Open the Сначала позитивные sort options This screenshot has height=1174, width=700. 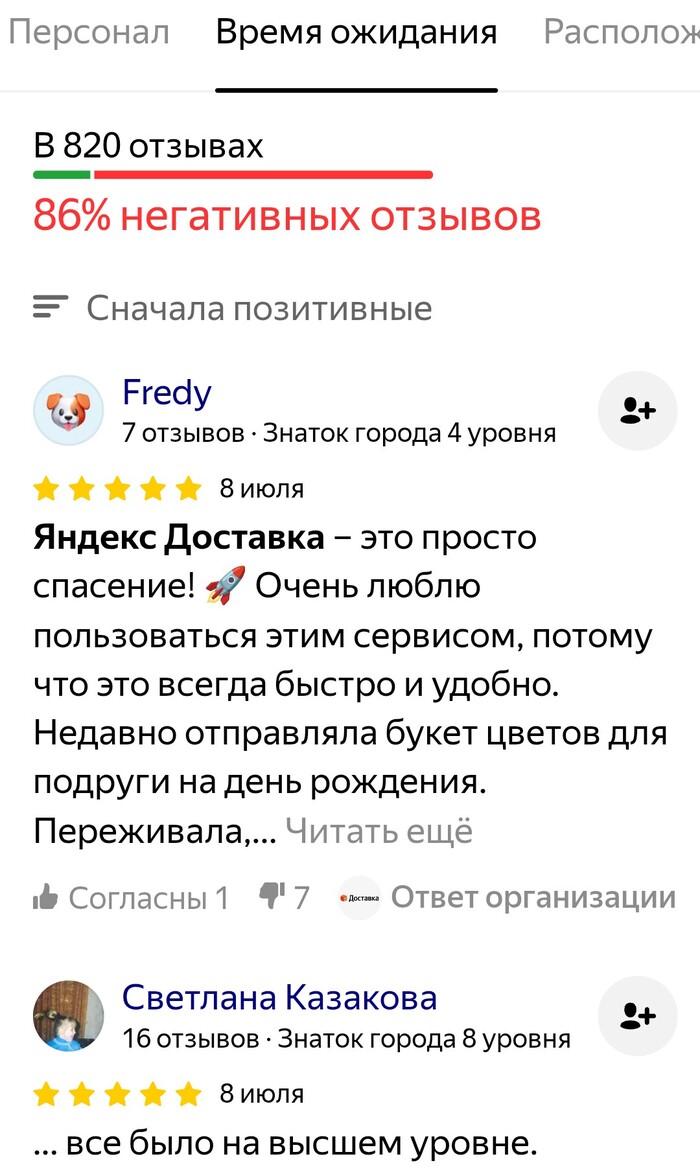[232, 308]
